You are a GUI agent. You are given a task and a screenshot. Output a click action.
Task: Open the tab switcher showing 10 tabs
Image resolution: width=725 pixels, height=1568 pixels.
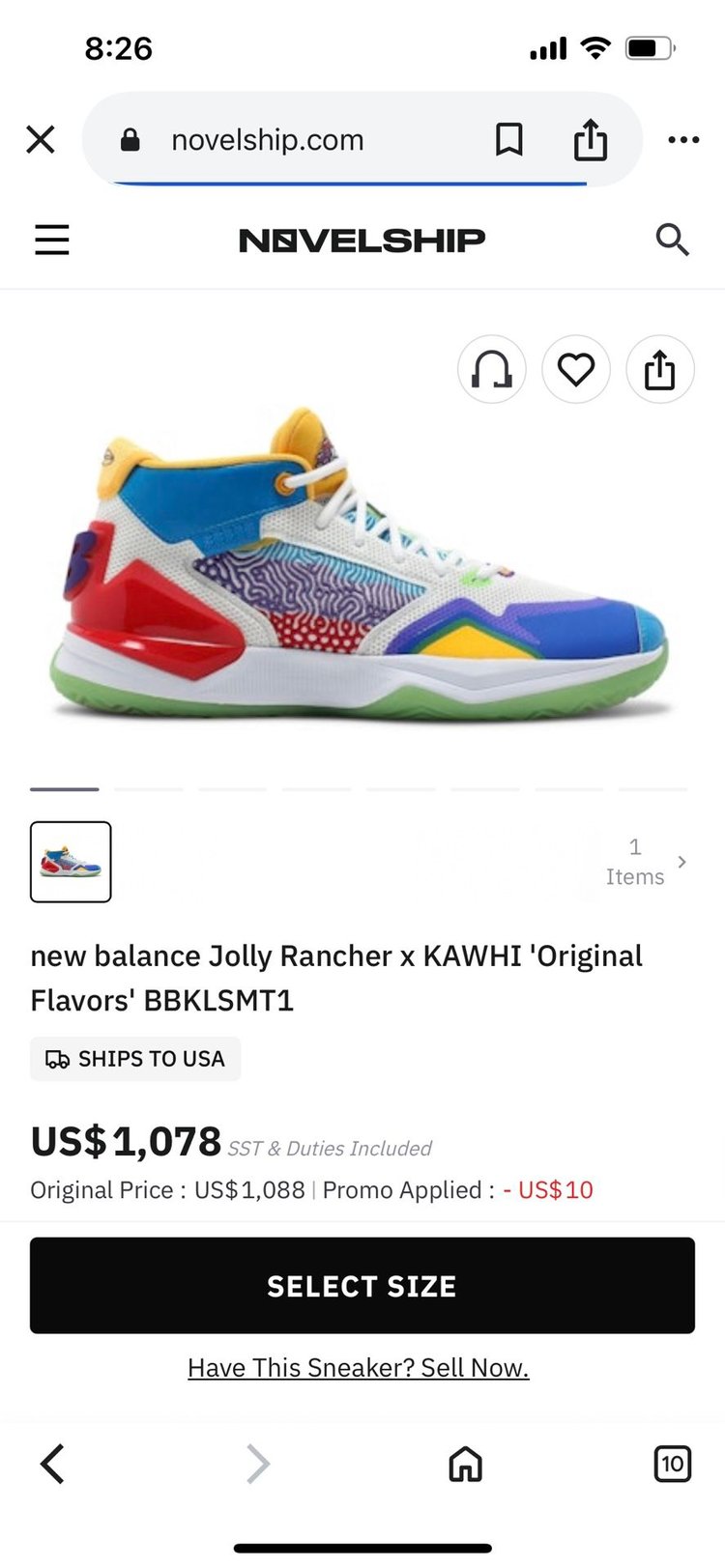672,1464
